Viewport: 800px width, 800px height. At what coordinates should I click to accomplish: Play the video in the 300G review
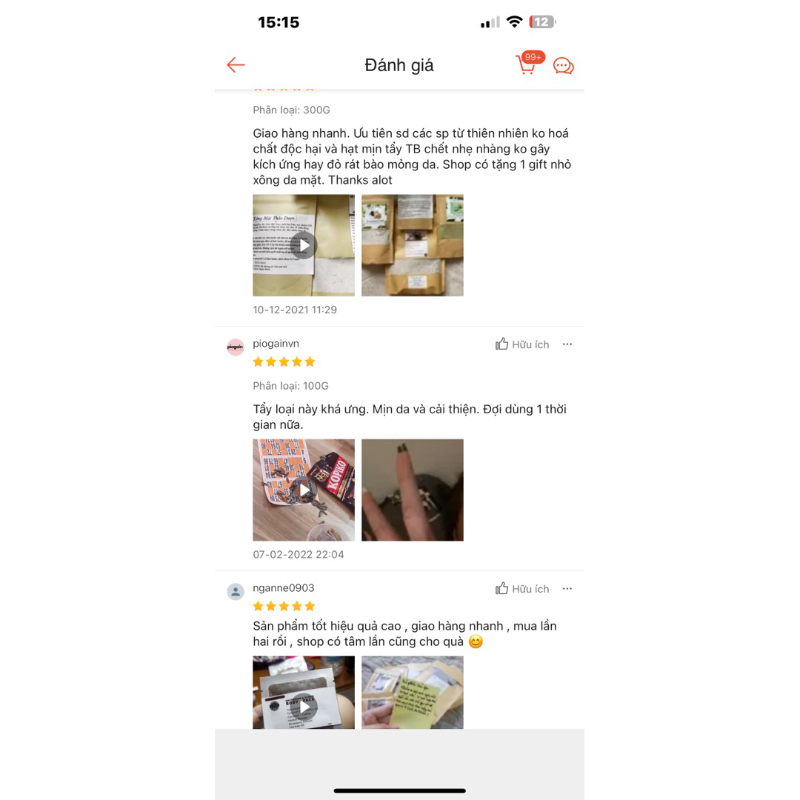pyautogui.click(x=303, y=245)
